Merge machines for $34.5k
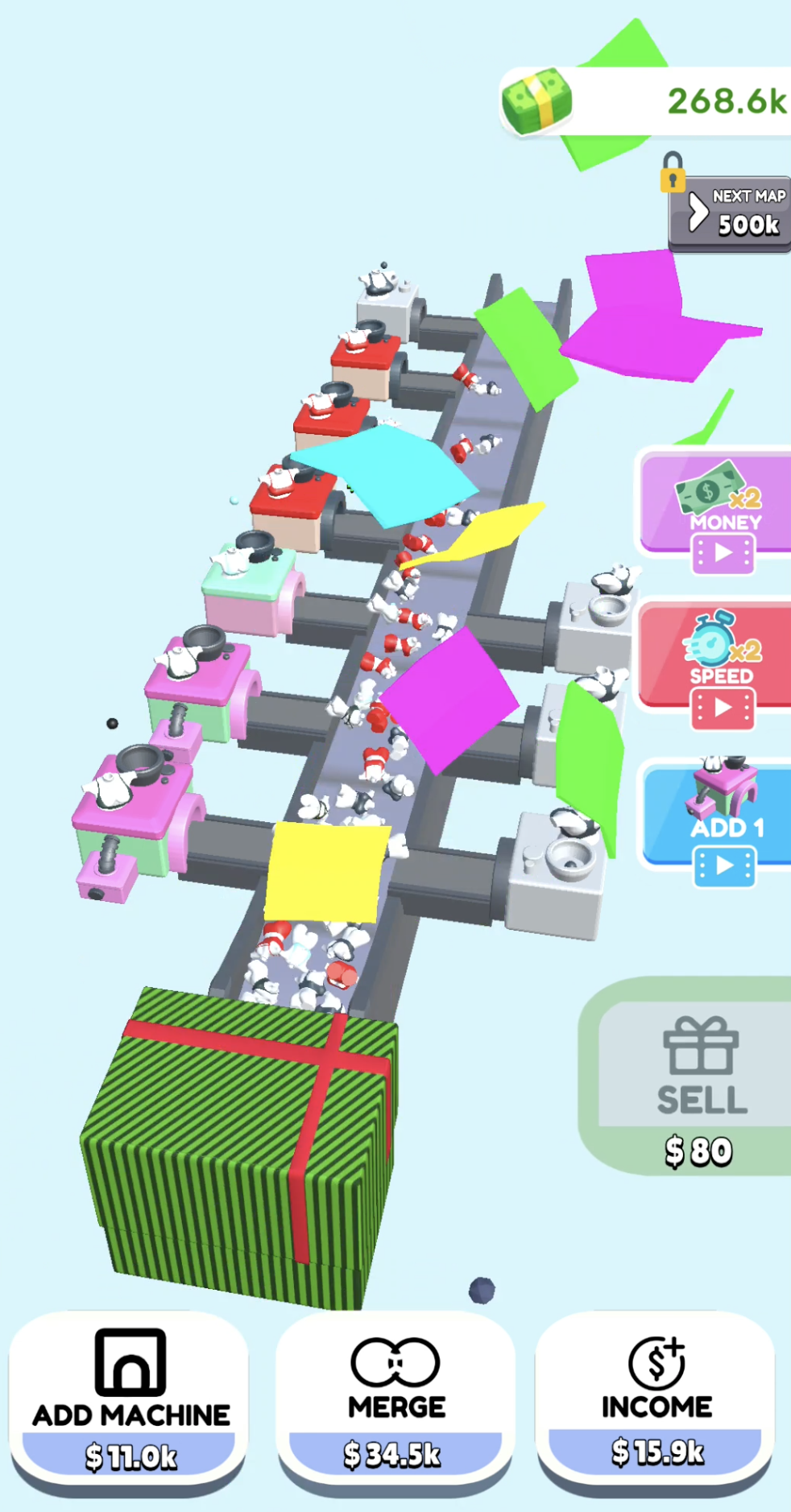The image size is (791, 1512). point(395,1403)
